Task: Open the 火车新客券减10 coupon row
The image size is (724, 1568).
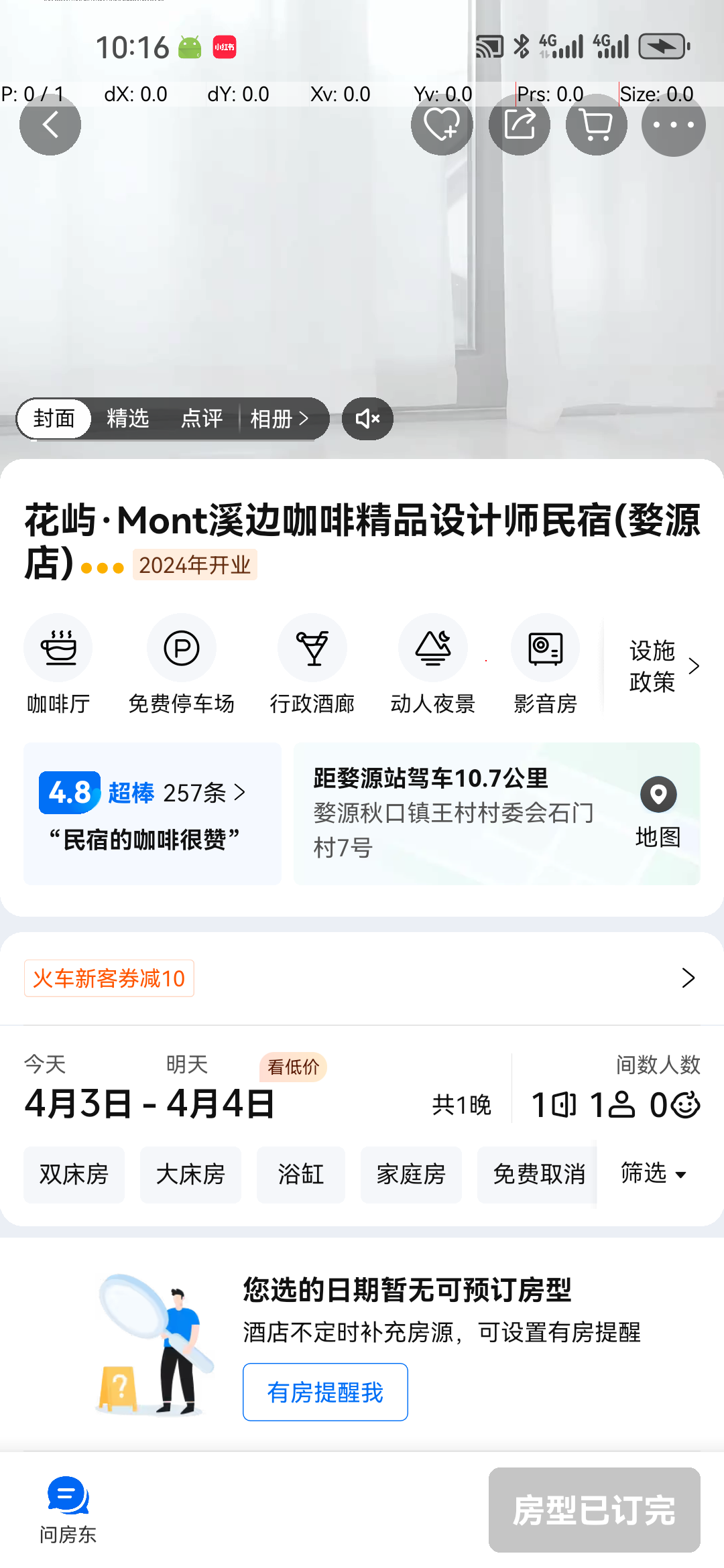Action: (362, 978)
